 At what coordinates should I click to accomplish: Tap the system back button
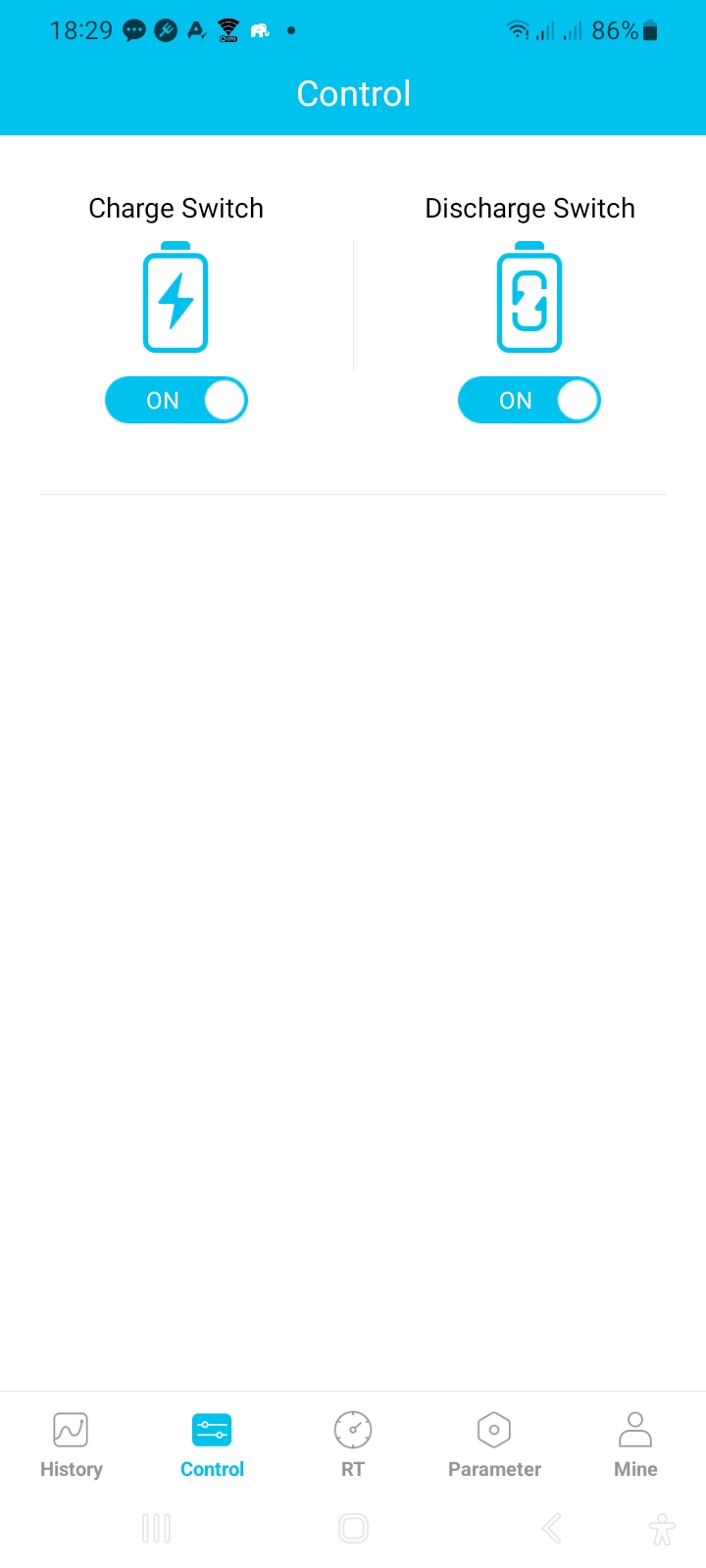click(x=552, y=1528)
